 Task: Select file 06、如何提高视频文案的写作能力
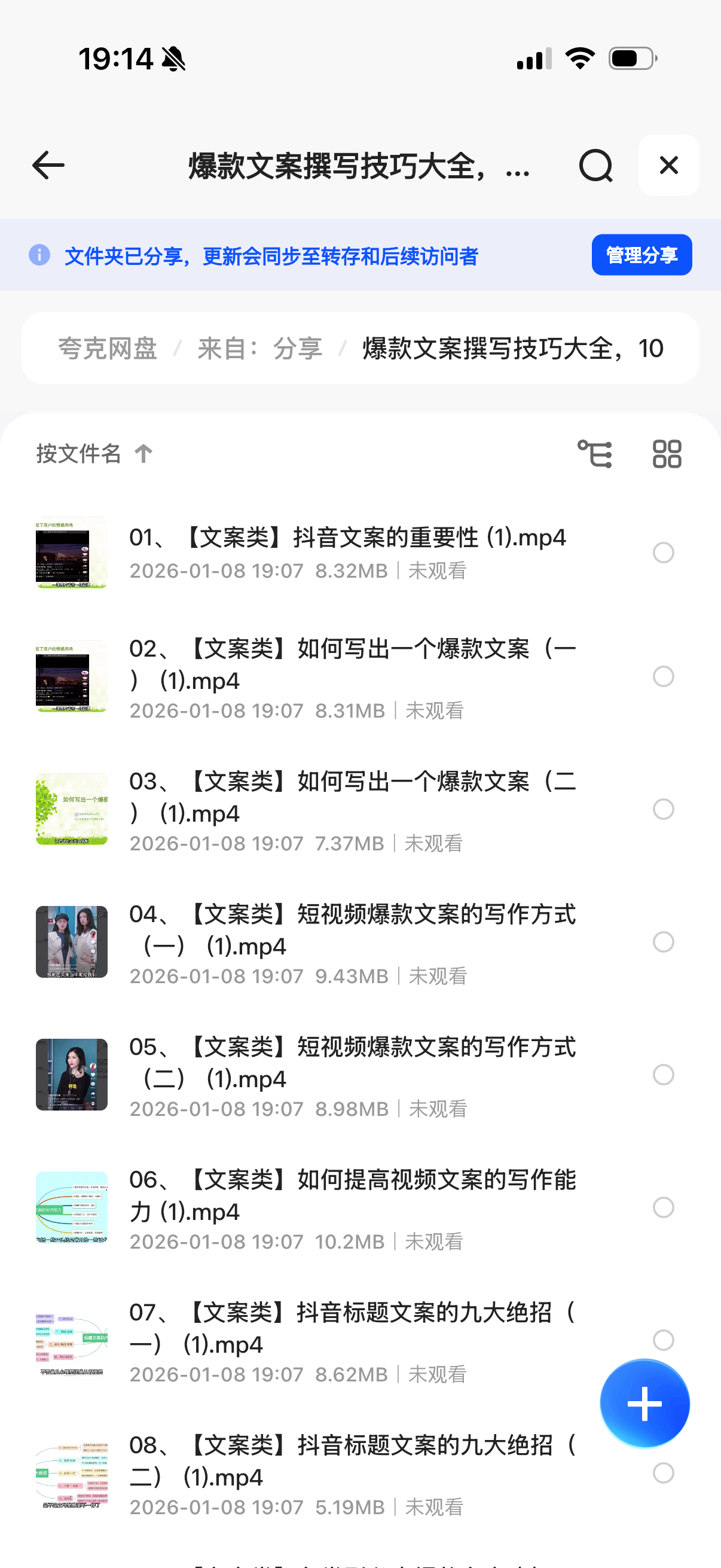(x=663, y=1207)
